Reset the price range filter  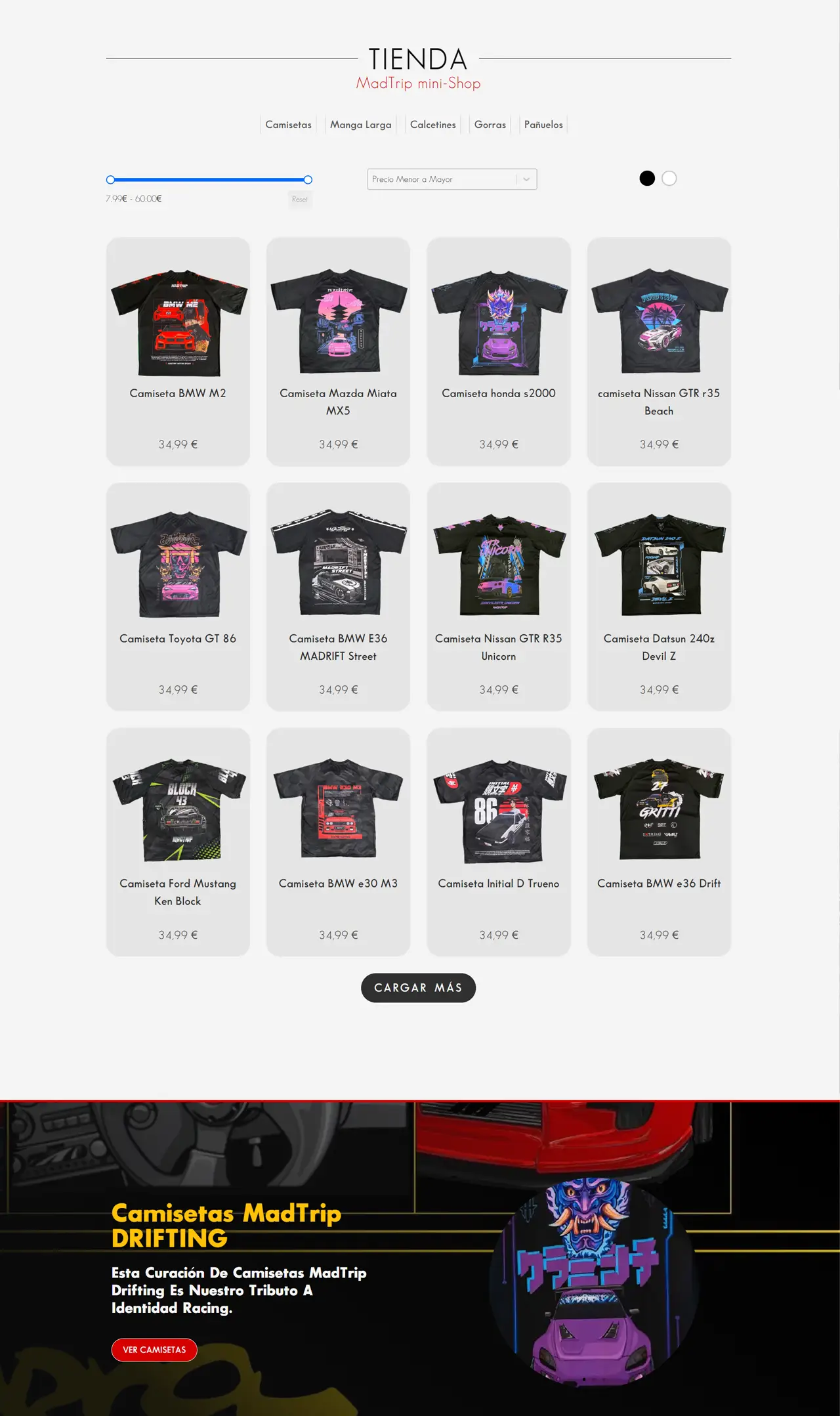click(x=300, y=200)
